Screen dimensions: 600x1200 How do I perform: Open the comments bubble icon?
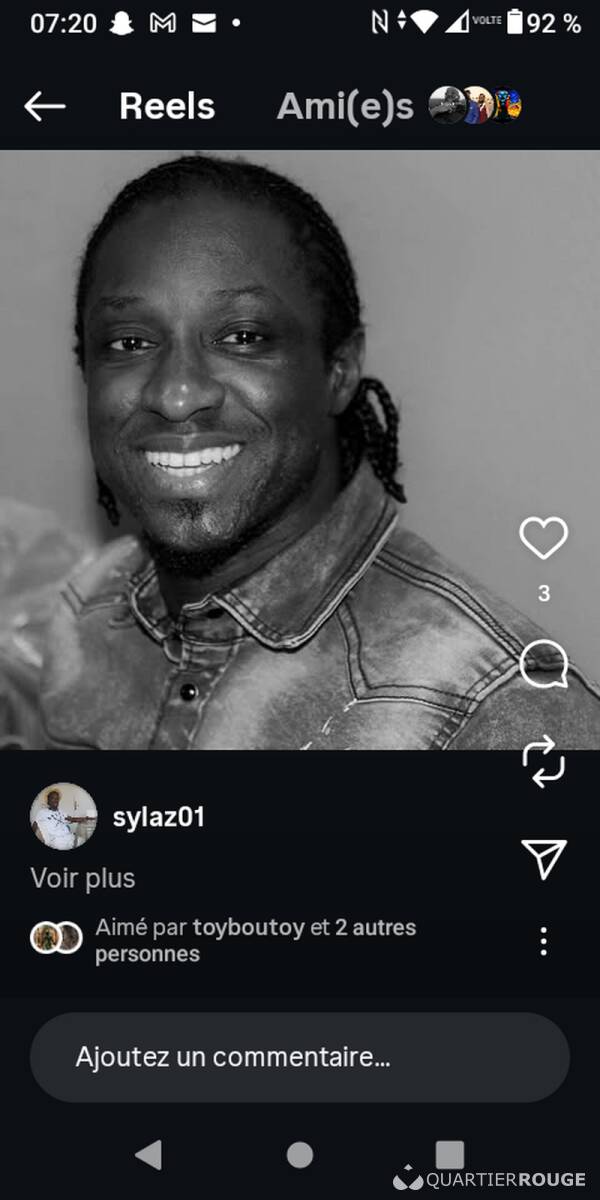(543, 664)
